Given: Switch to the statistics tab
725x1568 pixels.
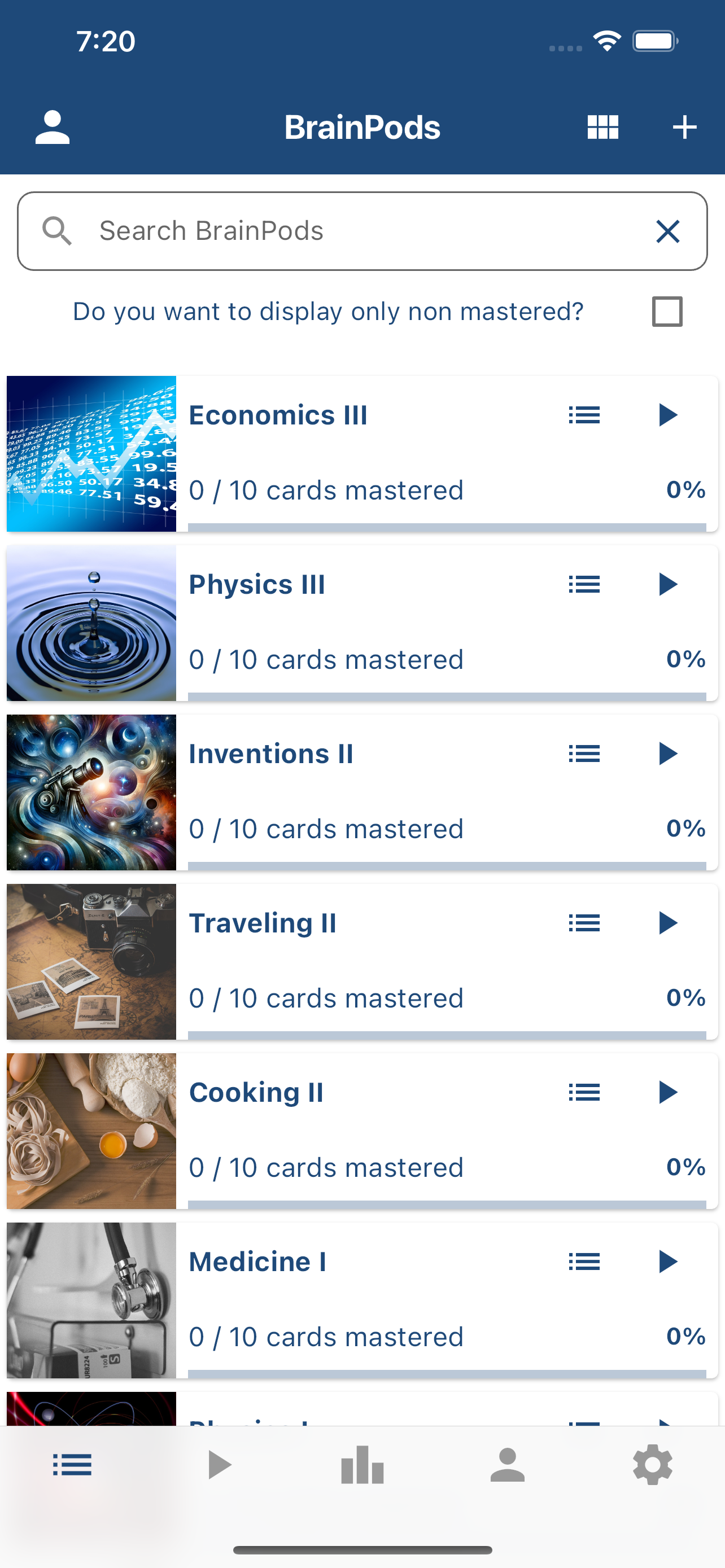Looking at the screenshot, I should [362, 1465].
